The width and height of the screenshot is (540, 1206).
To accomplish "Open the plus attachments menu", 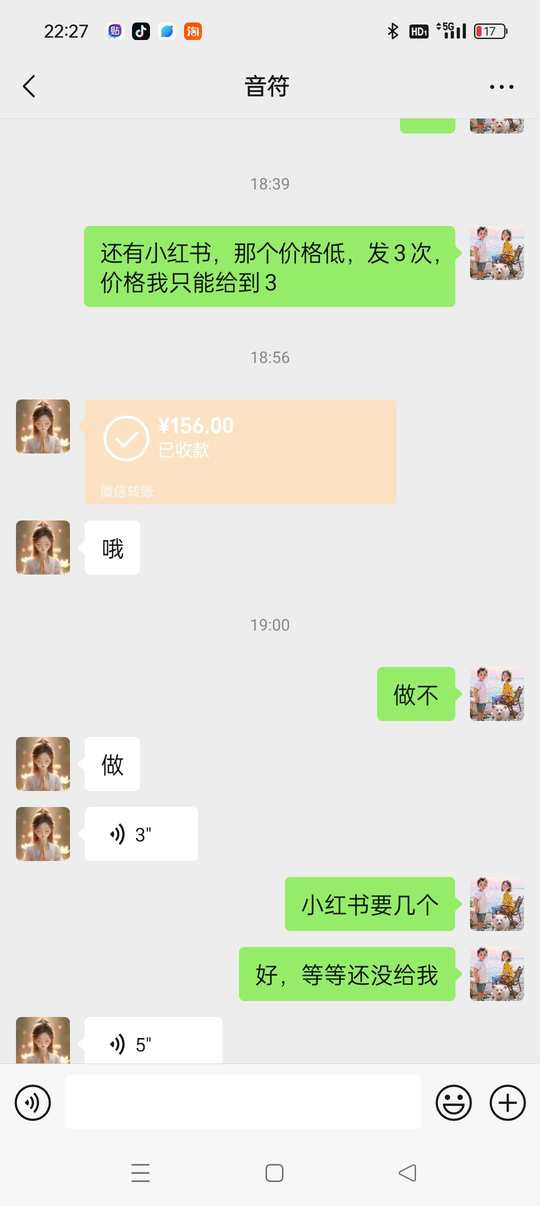I will pos(508,1103).
